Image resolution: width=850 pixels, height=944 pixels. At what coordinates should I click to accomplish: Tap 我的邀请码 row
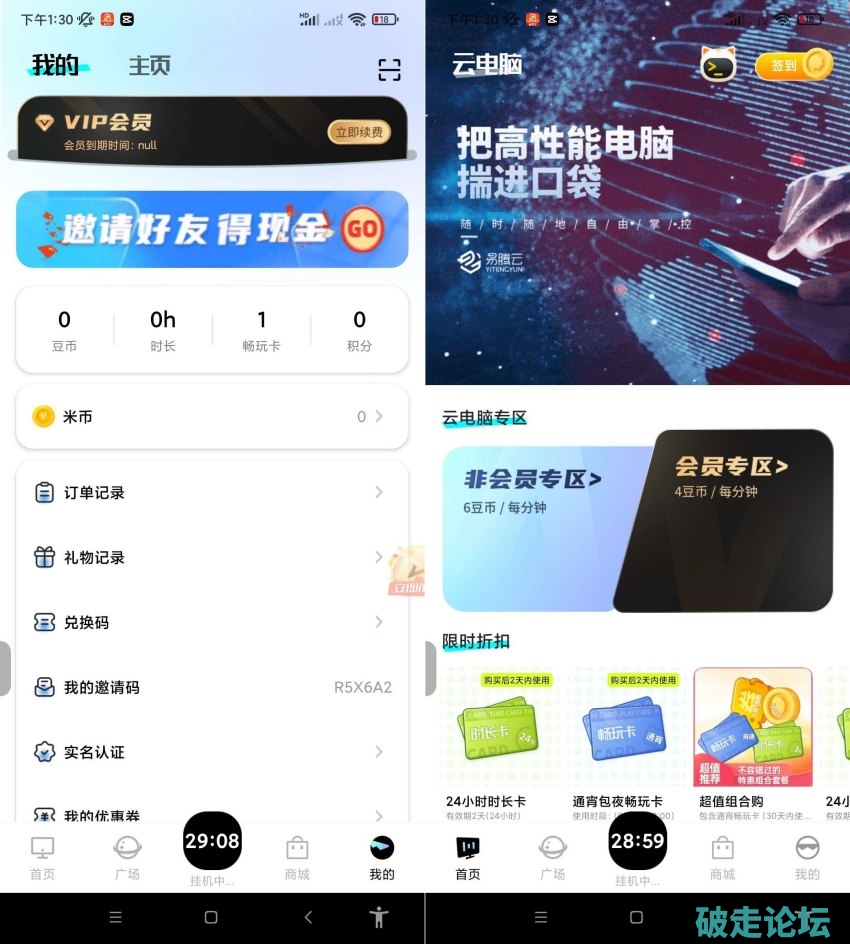coord(212,687)
